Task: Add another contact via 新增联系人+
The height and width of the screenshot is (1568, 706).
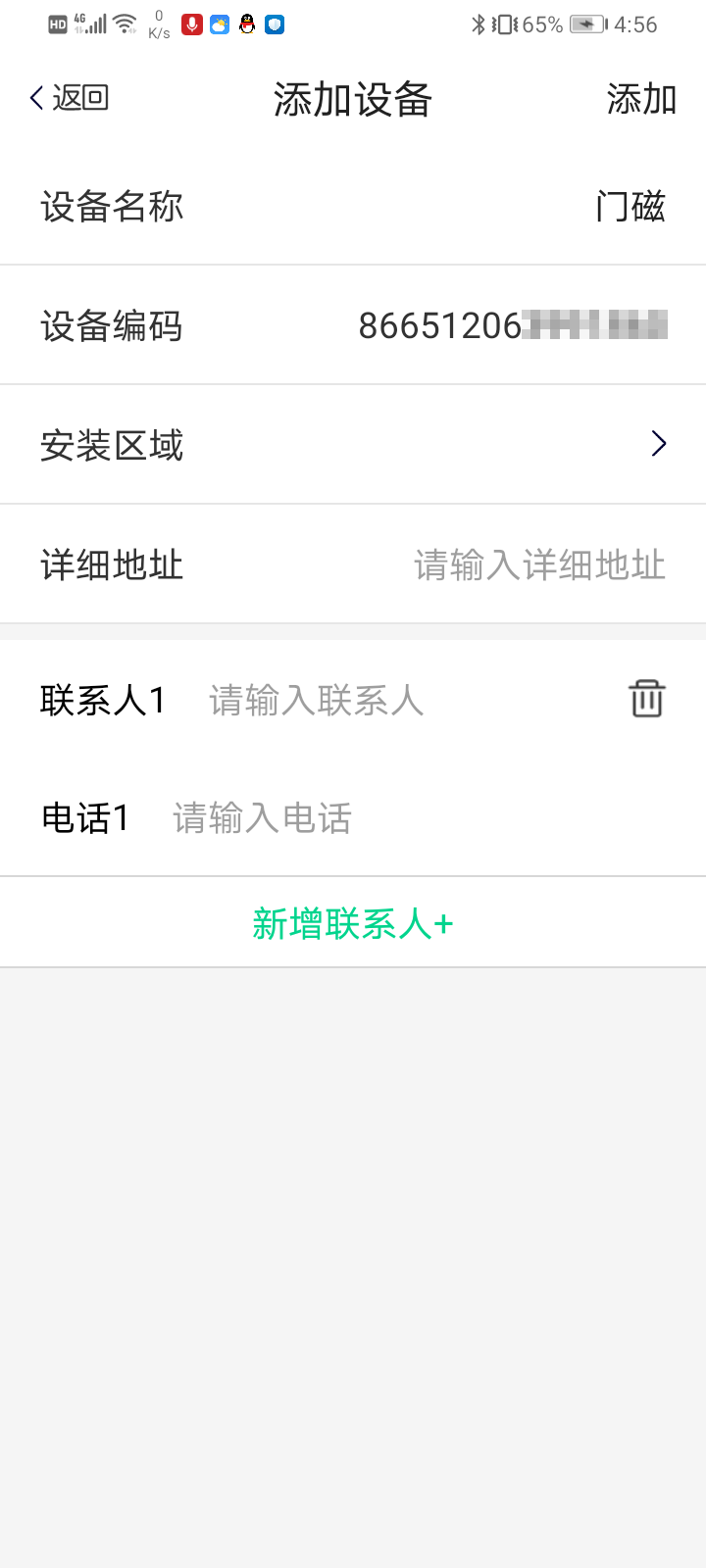Action: [x=353, y=923]
